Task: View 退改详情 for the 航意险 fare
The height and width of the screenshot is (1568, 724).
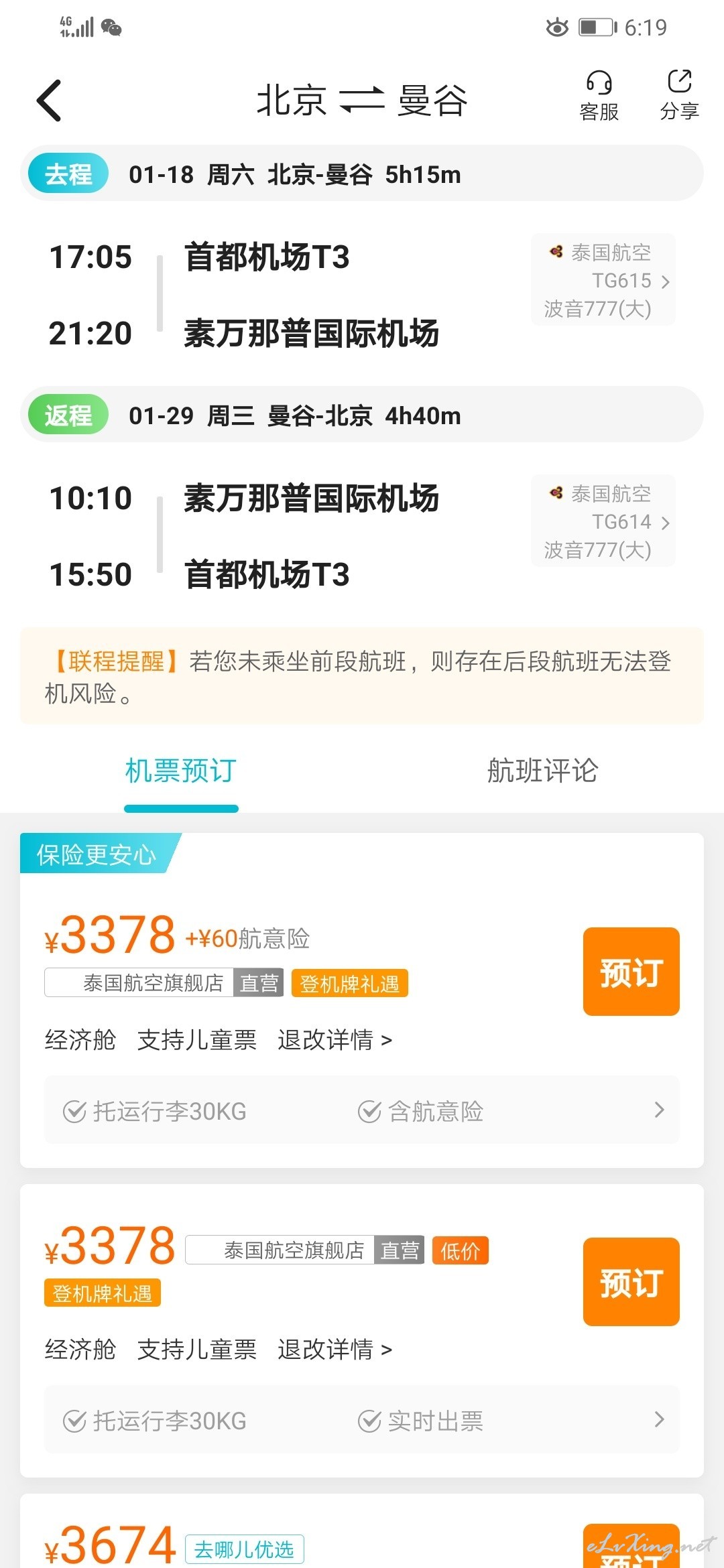Action: 335,1040
